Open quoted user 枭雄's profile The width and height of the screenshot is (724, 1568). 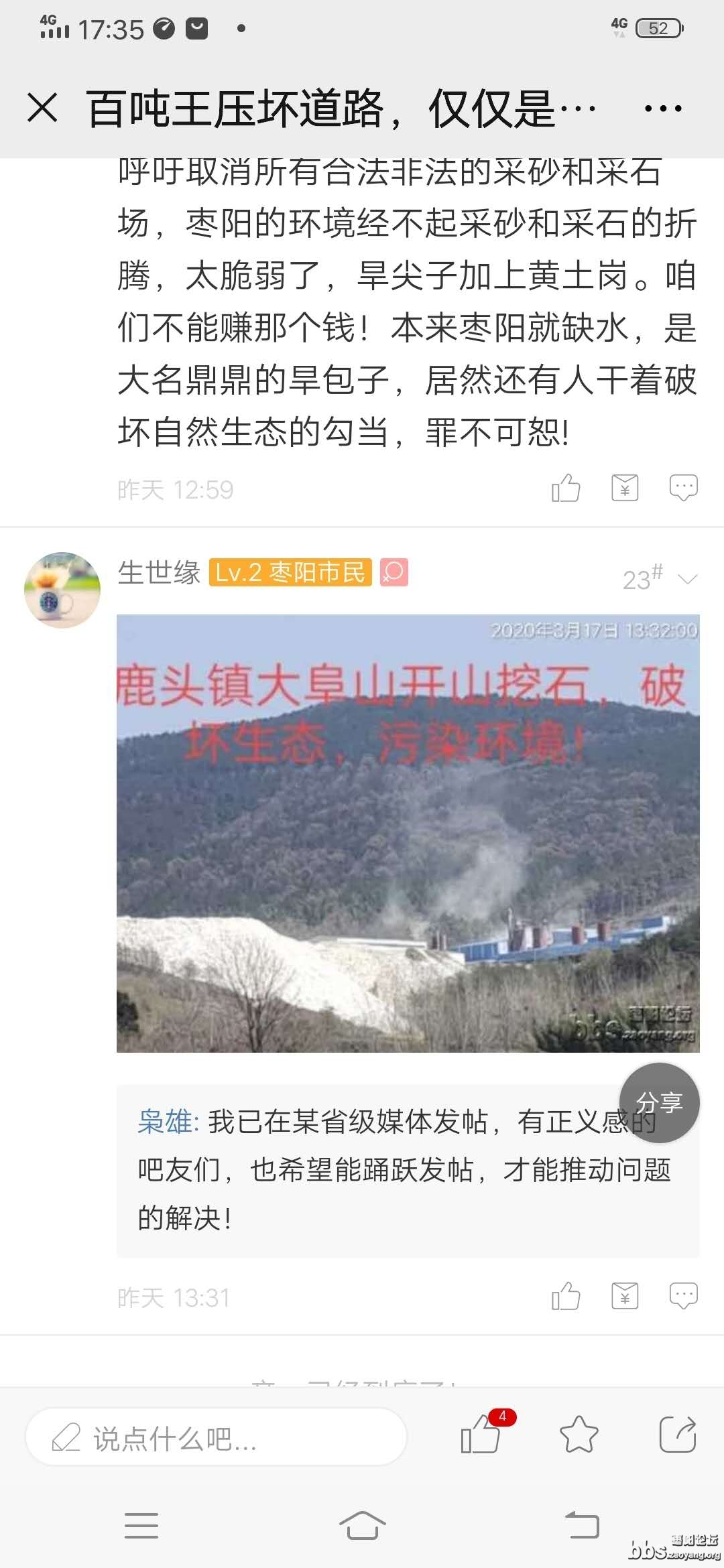click(x=166, y=1121)
